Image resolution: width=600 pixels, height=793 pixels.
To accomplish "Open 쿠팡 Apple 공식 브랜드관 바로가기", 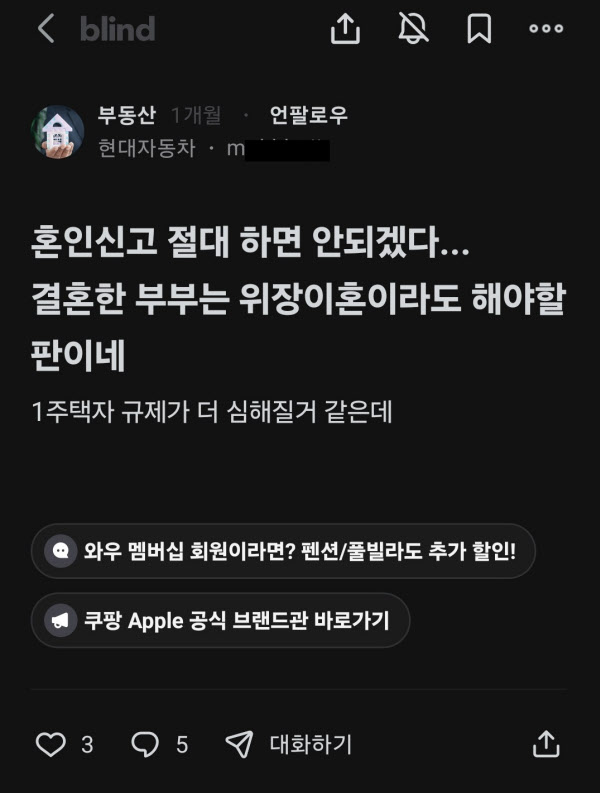I will click(220, 620).
